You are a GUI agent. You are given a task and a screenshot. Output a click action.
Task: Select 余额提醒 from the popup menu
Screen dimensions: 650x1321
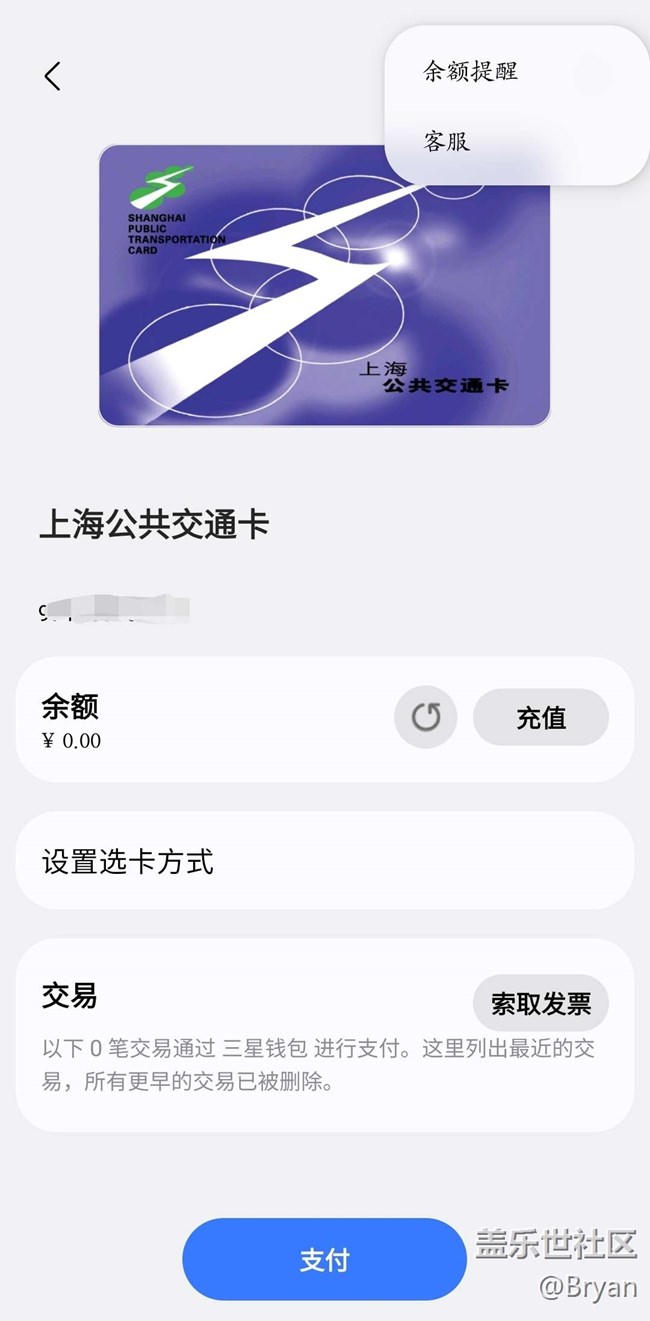(470, 71)
